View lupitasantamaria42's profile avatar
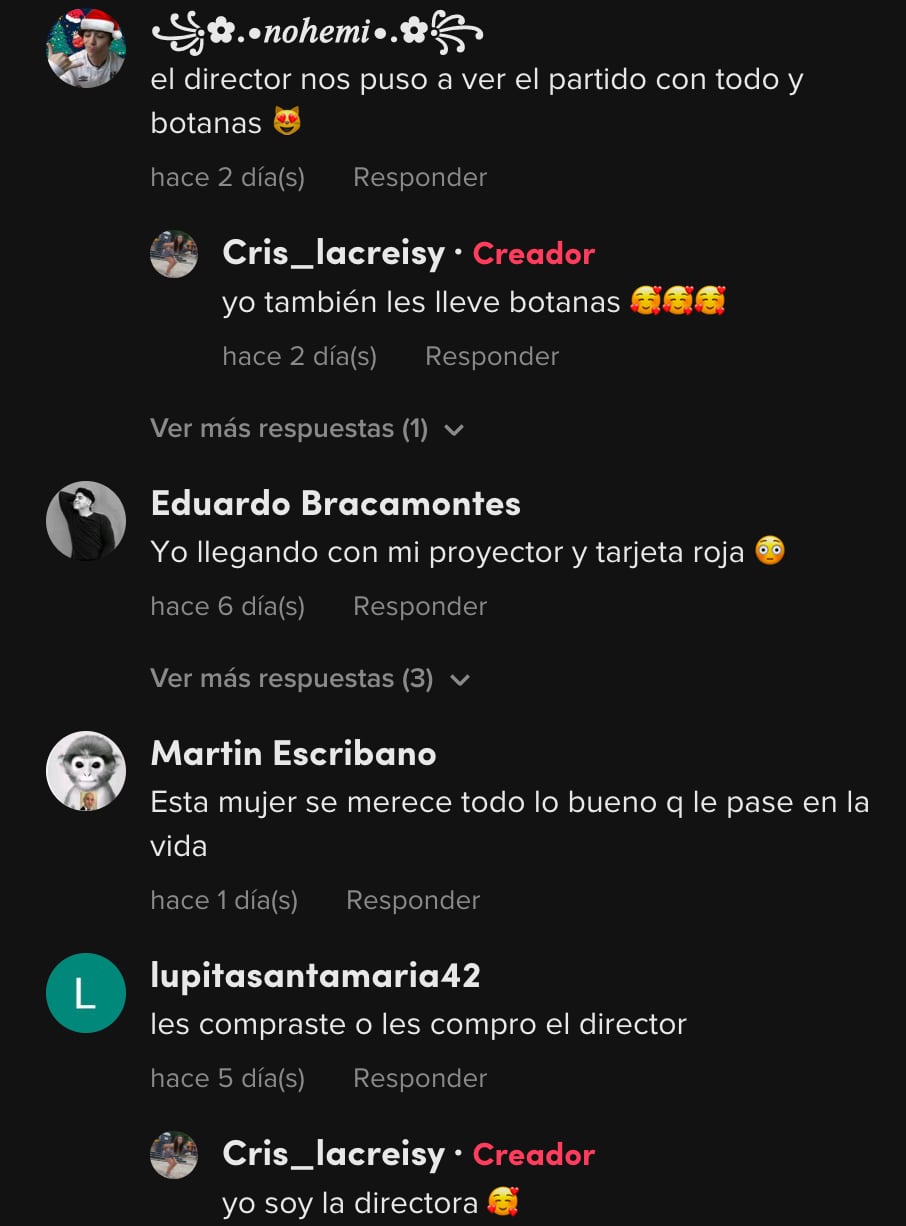 pyautogui.click(x=86, y=993)
